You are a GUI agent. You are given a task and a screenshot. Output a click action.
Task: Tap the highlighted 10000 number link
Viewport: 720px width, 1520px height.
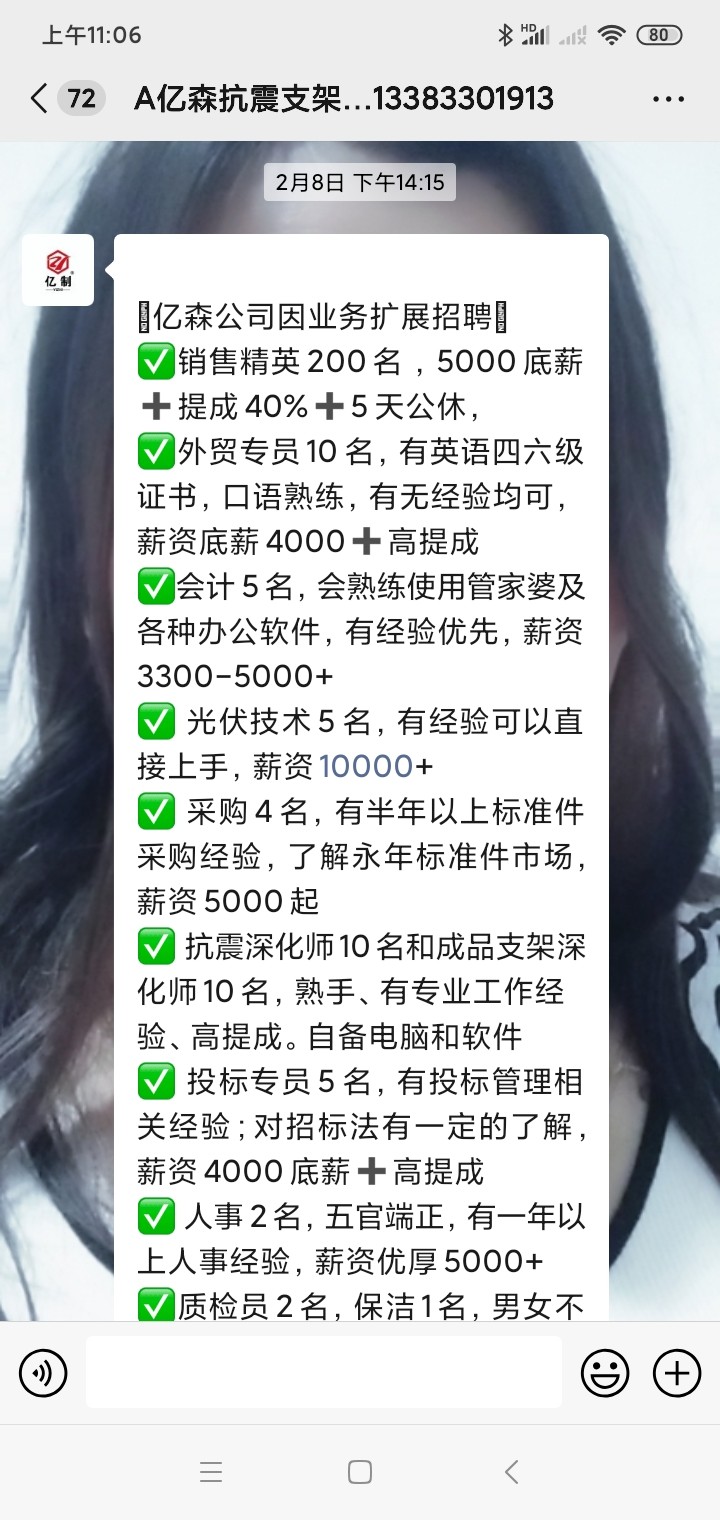click(x=366, y=766)
